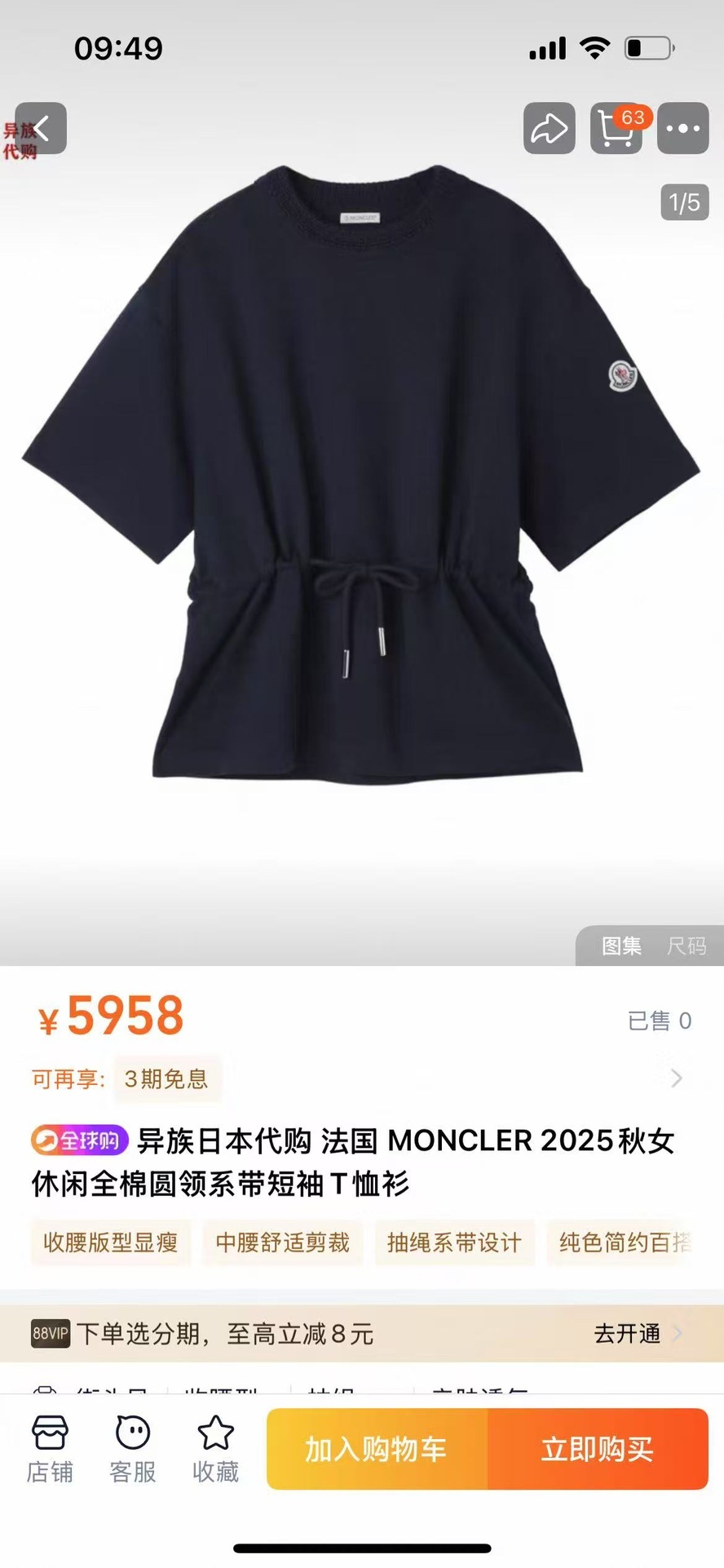Contact 客服 customer service
The width and height of the screenshot is (724, 1568).
click(133, 1449)
